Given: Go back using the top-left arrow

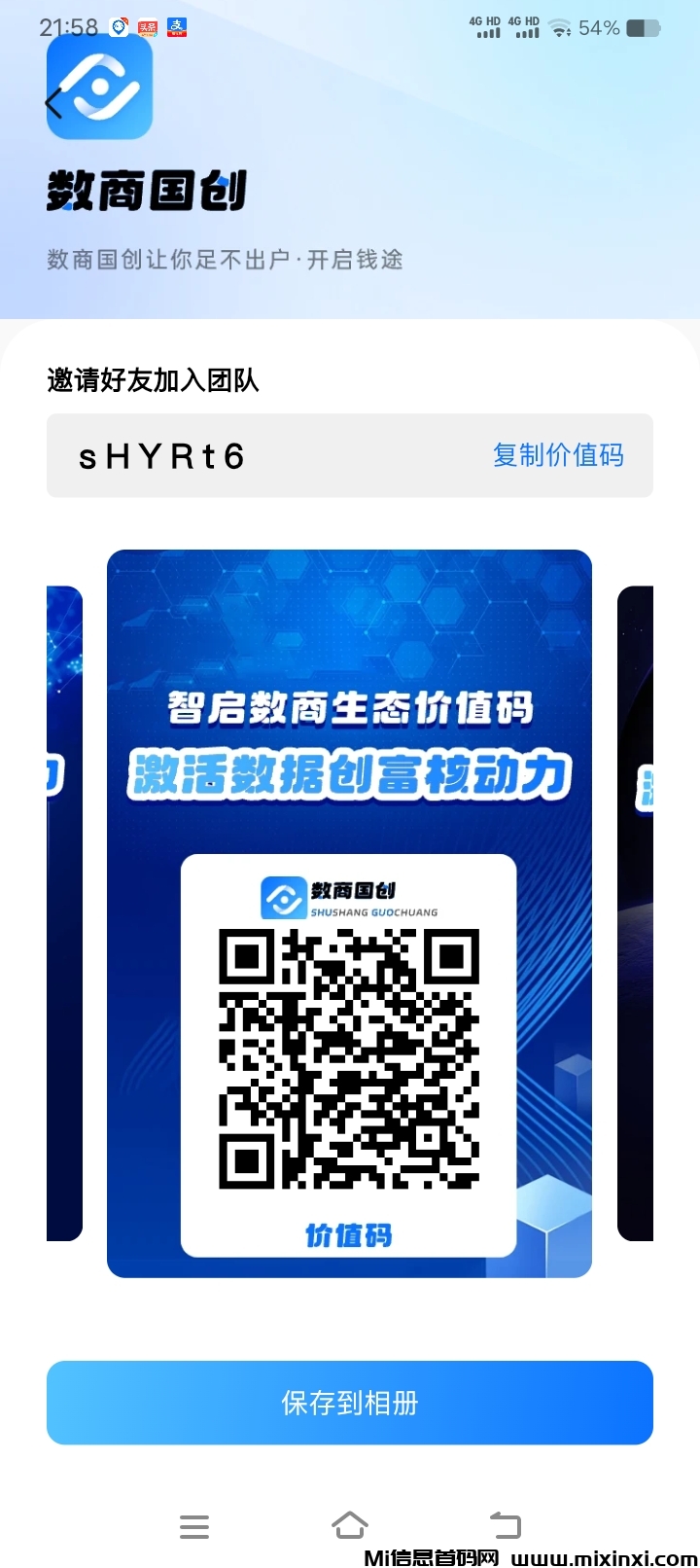Looking at the screenshot, I should point(54,102).
